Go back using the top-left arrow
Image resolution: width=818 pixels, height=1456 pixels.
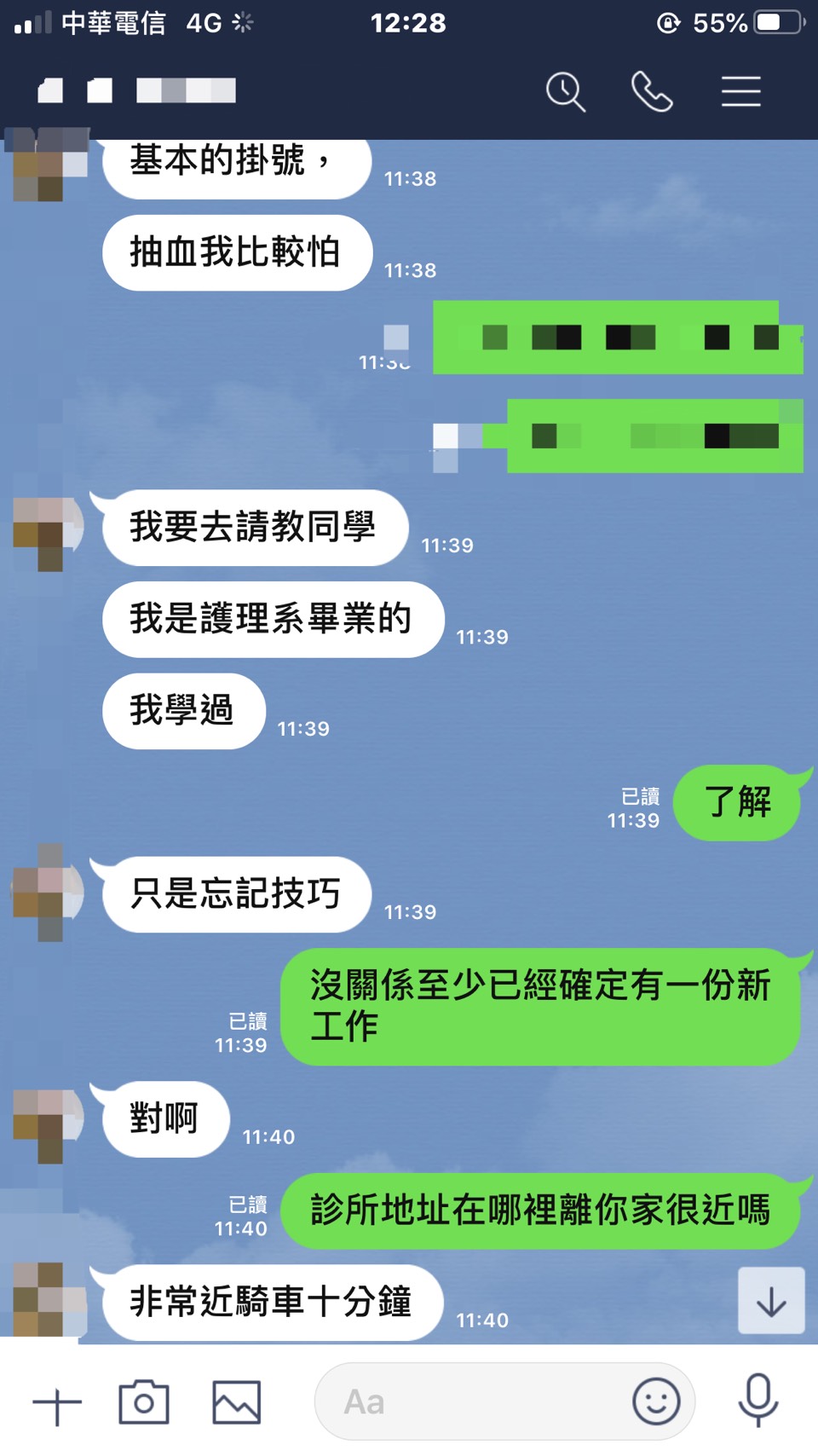click(50, 90)
